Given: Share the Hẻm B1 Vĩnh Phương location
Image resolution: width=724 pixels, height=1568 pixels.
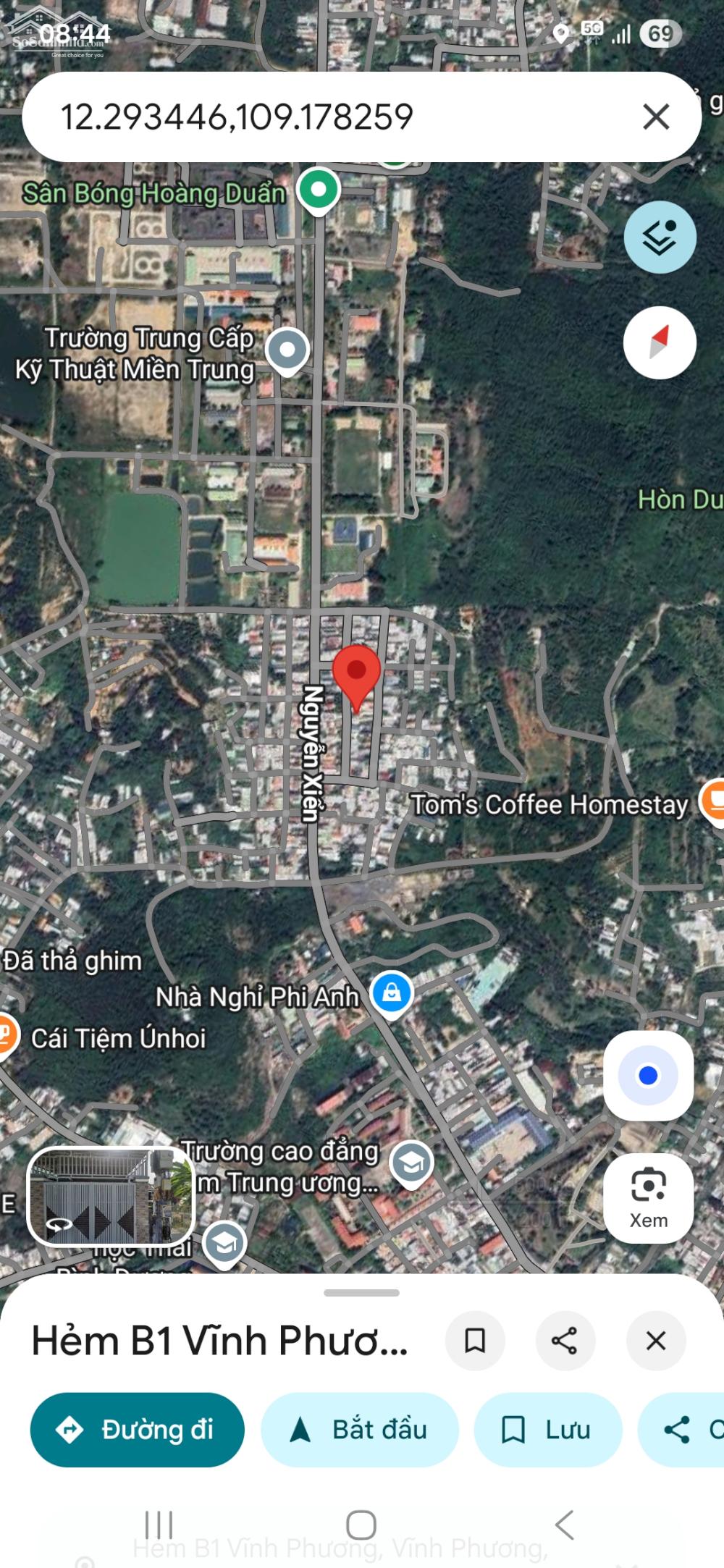Looking at the screenshot, I should tap(565, 1341).
